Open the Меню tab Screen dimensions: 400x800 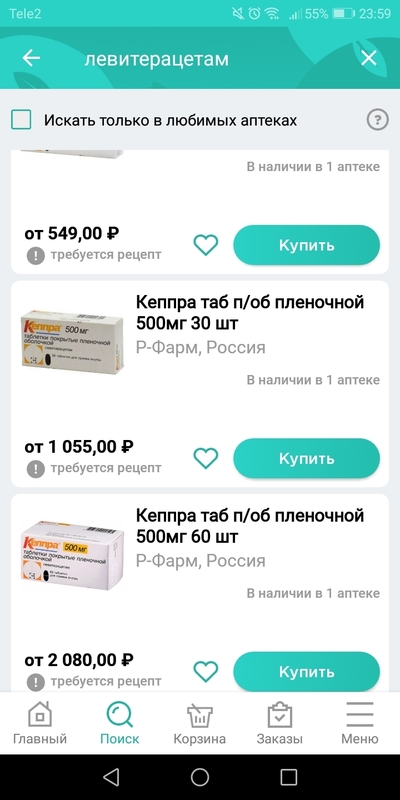360,722
